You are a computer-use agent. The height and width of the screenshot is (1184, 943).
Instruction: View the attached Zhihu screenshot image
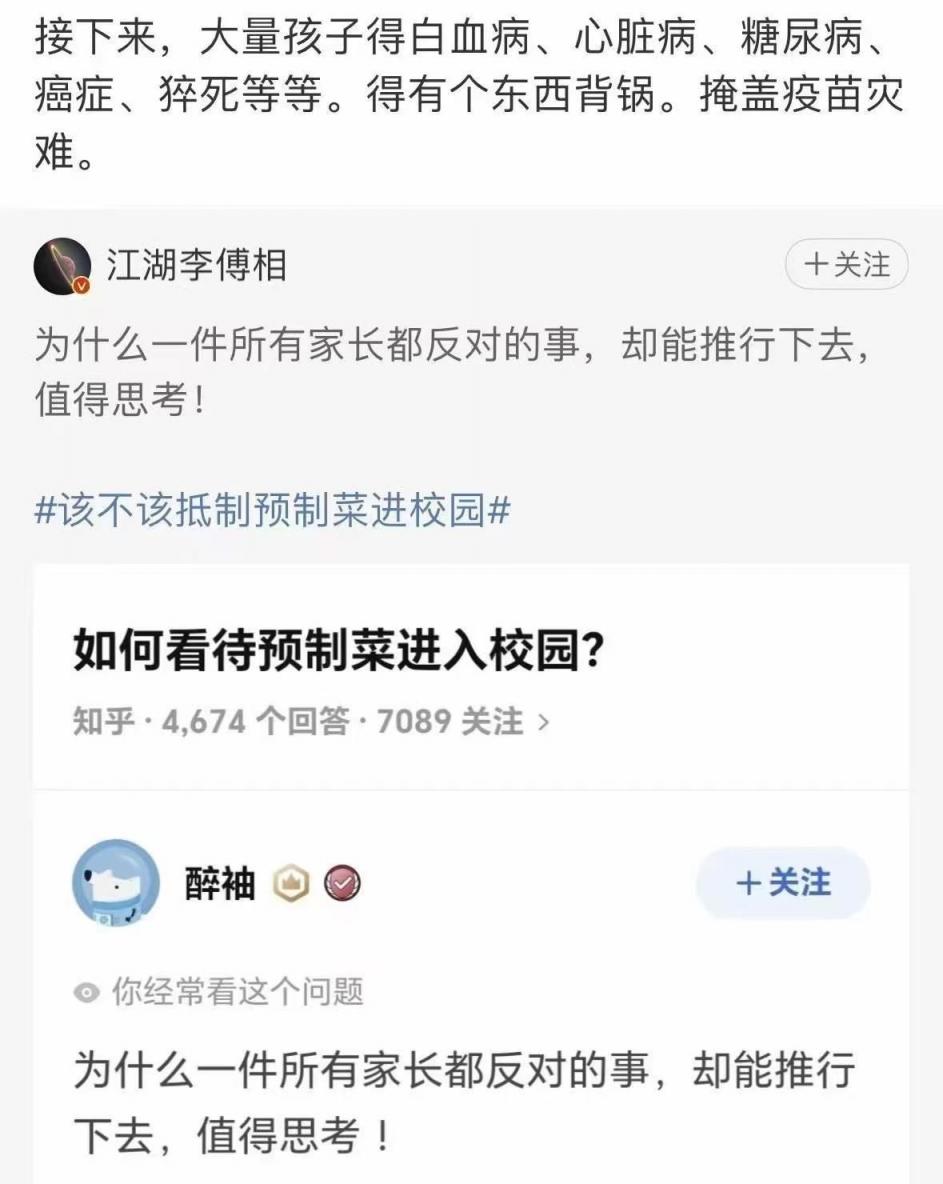pos(471,870)
